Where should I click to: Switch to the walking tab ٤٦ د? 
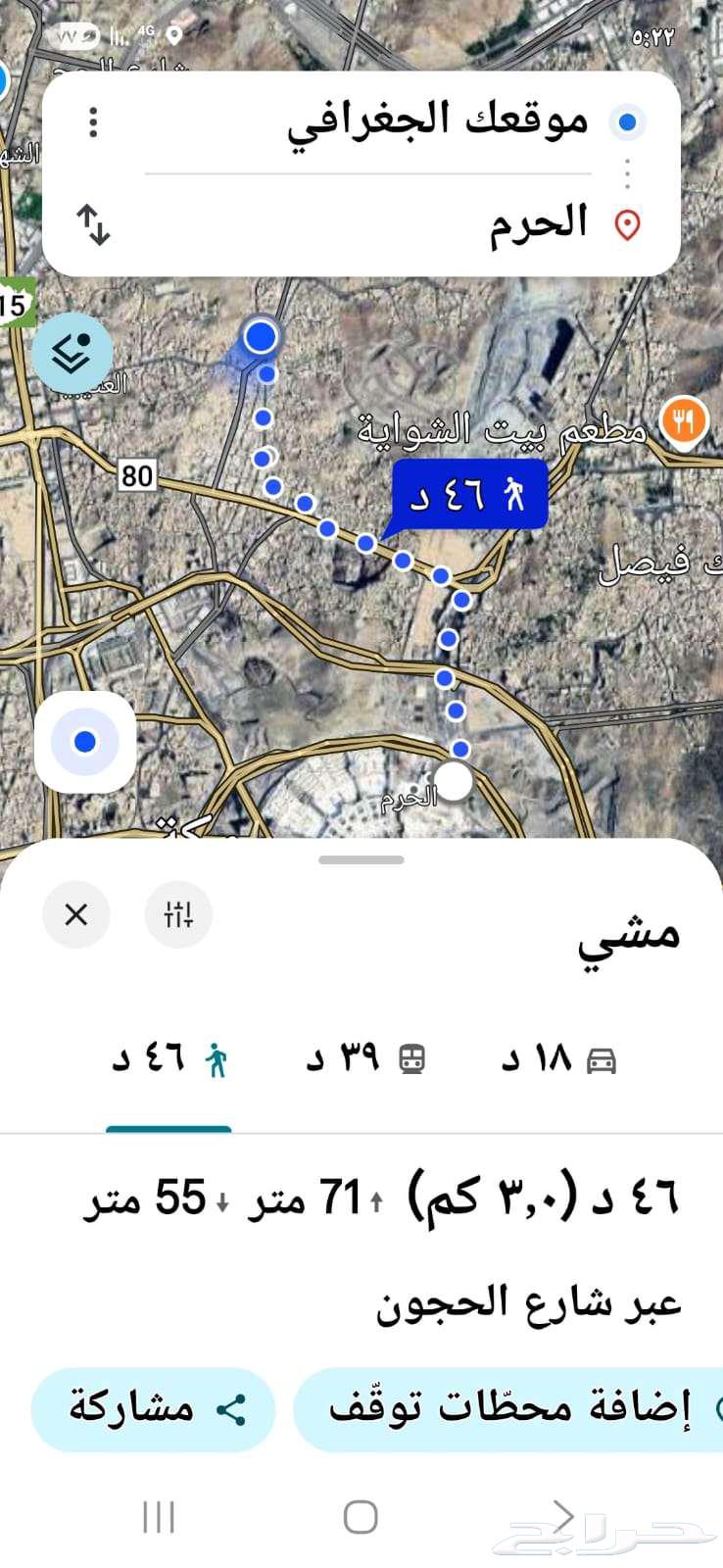pos(169,1060)
